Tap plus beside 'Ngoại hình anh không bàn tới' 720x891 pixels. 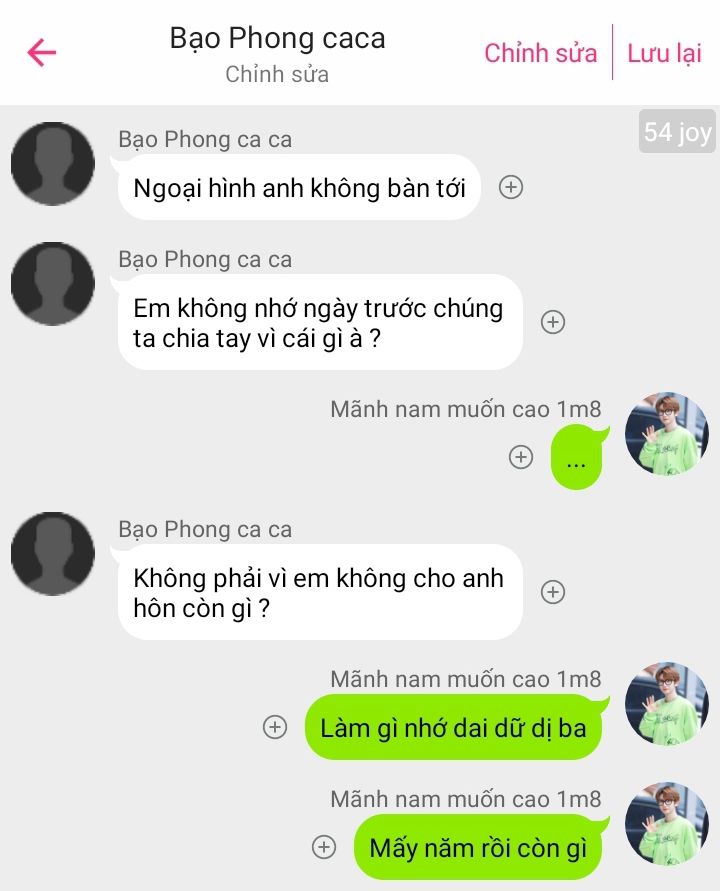coord(511,187)
